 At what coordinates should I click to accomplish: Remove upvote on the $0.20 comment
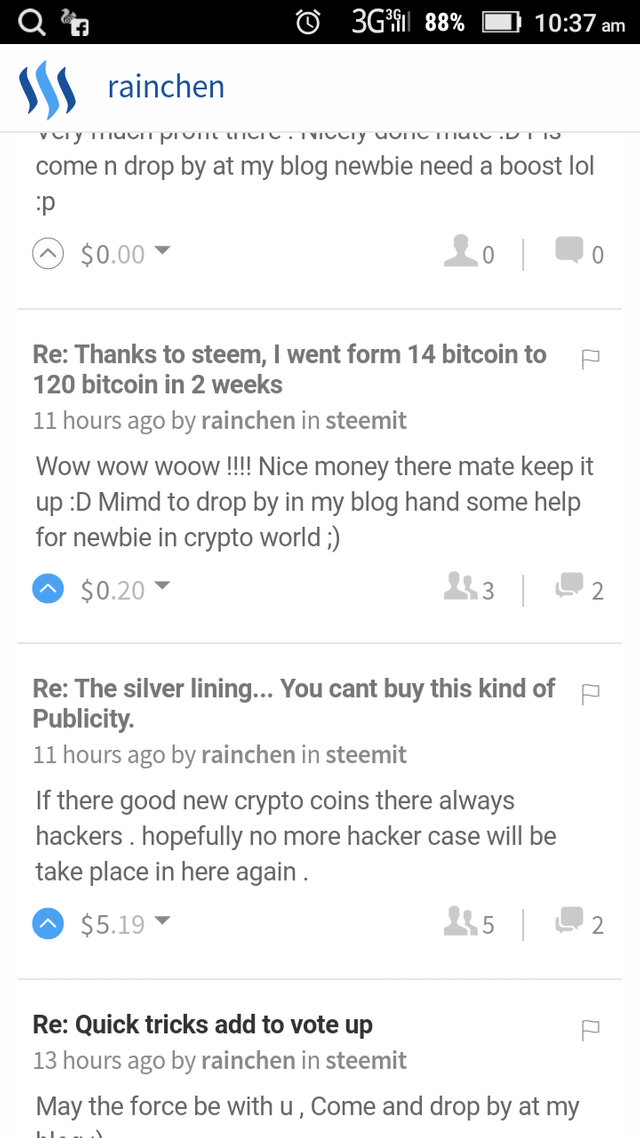pyautogui.click(x=46, y=590)
